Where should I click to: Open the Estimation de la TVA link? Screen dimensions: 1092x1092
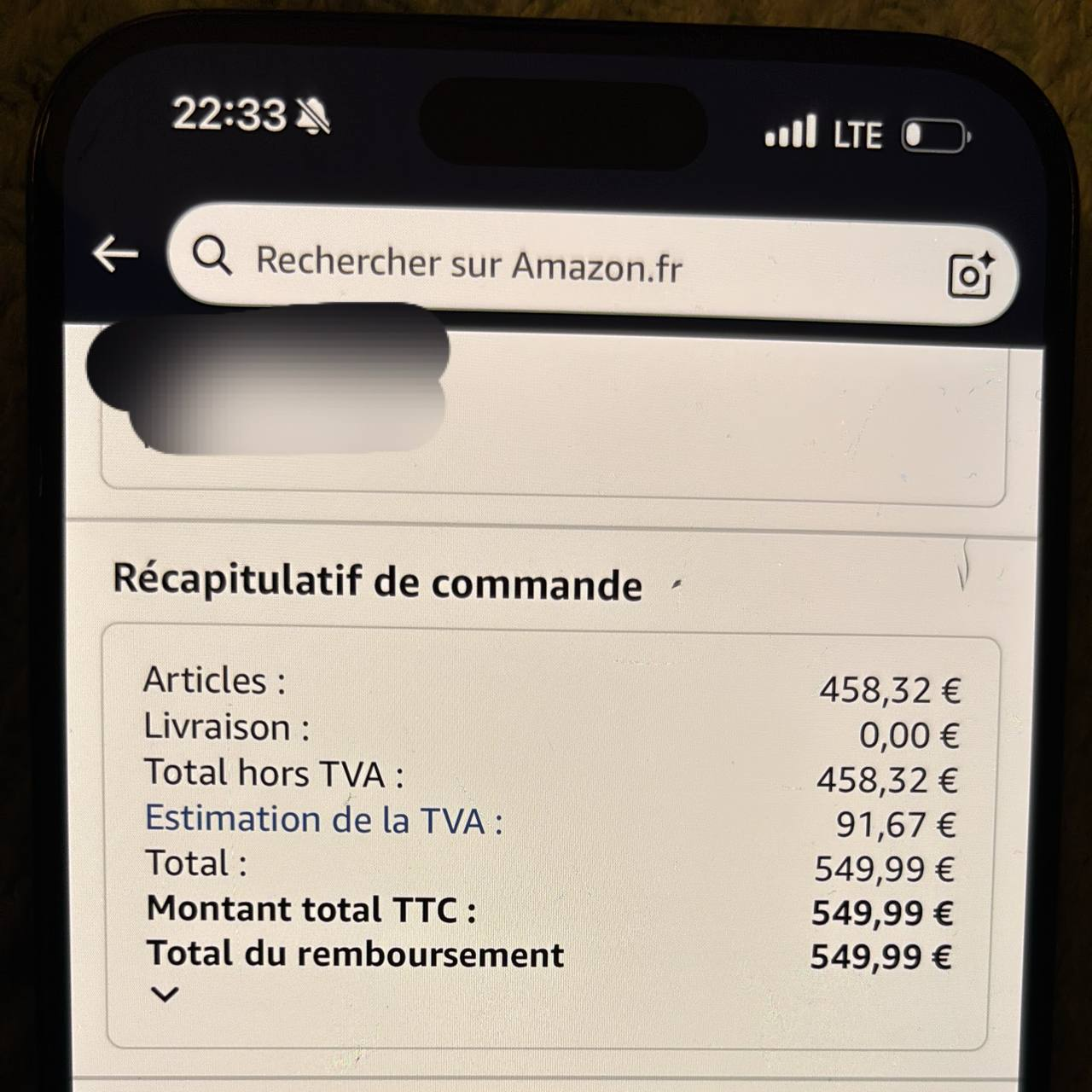coord(323,820)
